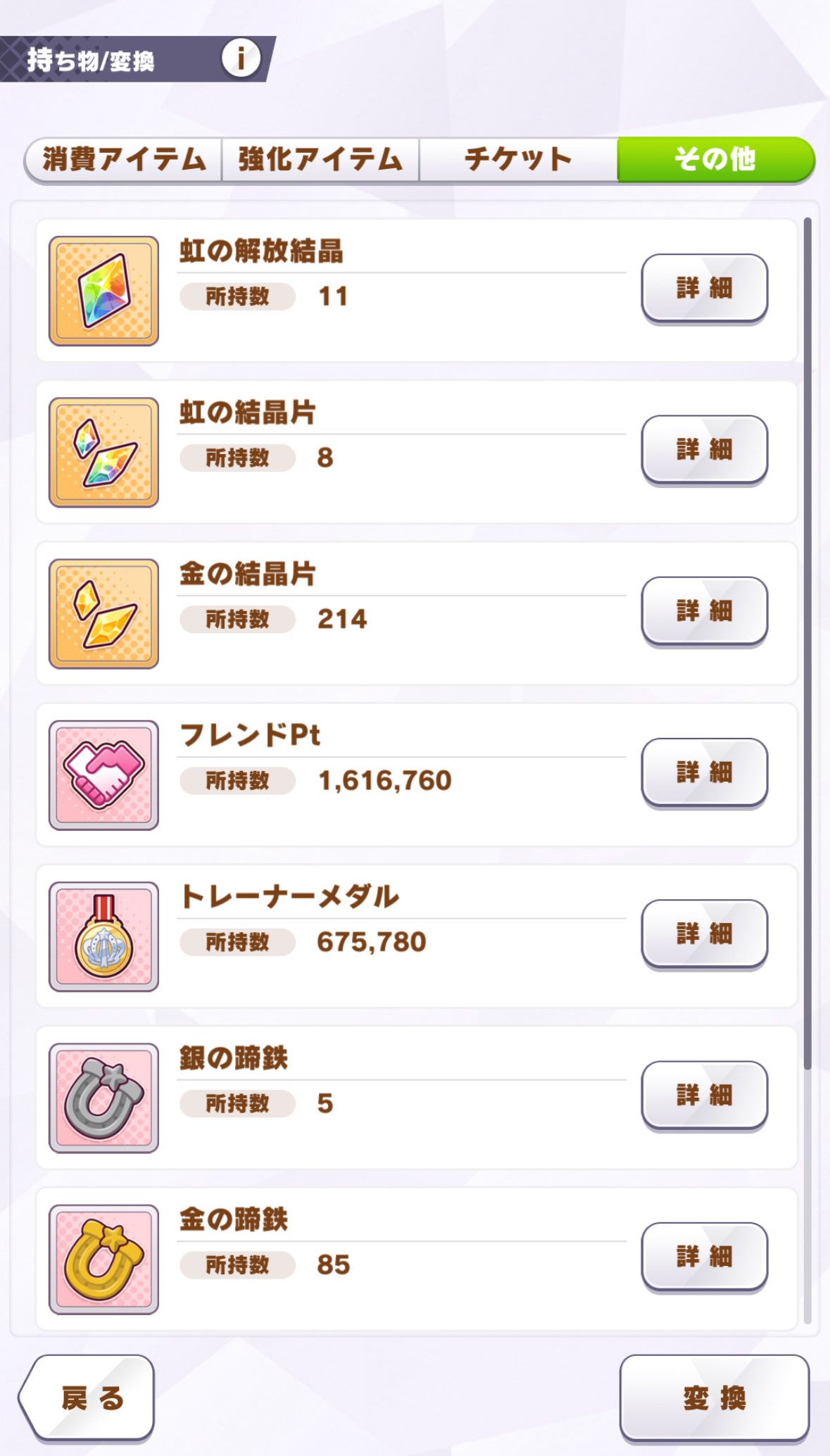Image resolution: width=830 pixels, height=1456 pixels.
Task: View 詳細 for 銀の蹄鉄
Action: click(x=704, y=1095)
